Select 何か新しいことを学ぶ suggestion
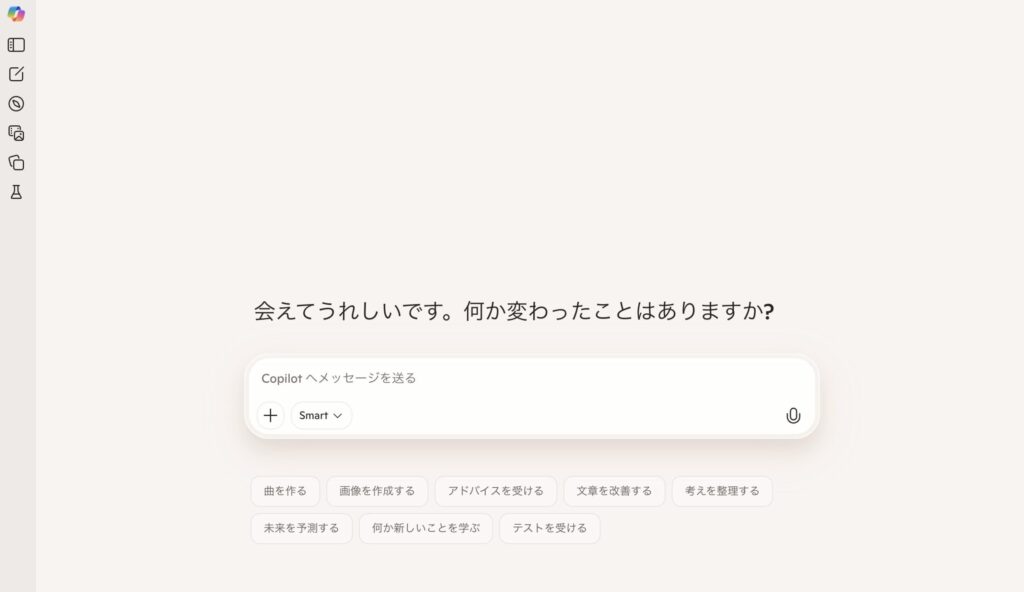 click(425, 528)
